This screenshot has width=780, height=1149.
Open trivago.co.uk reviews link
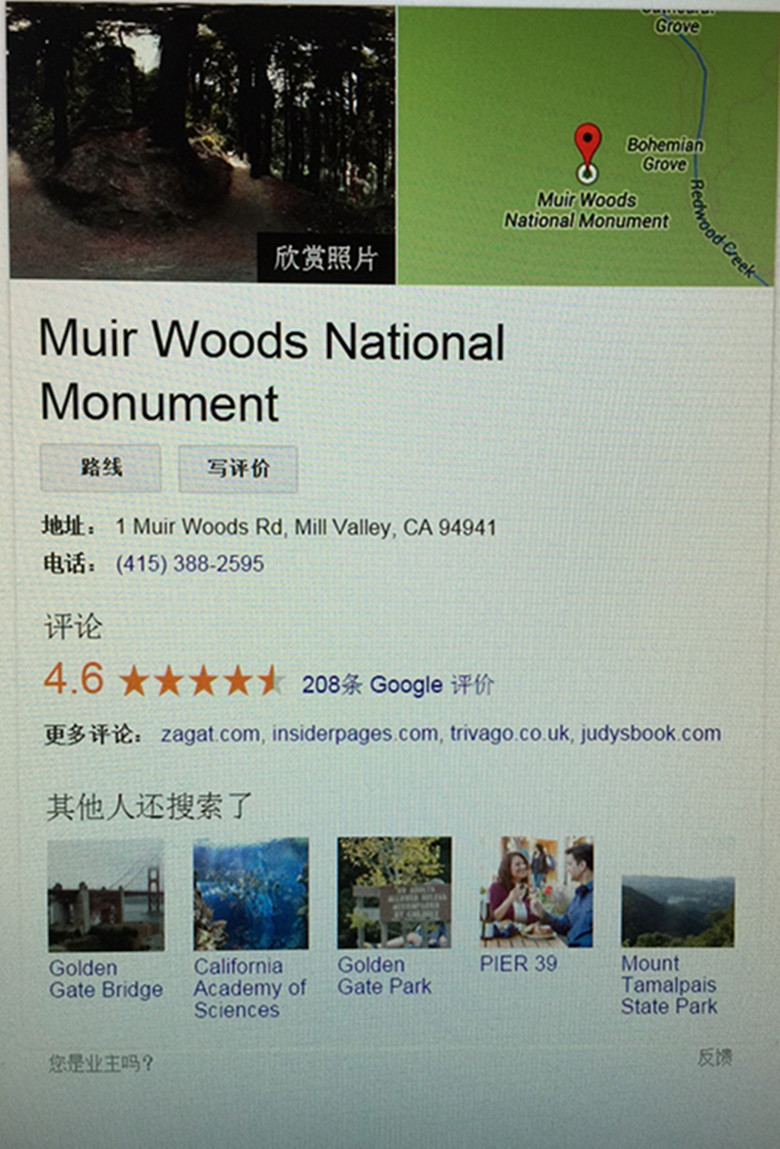pyautogui.click(x=509, y=733)
